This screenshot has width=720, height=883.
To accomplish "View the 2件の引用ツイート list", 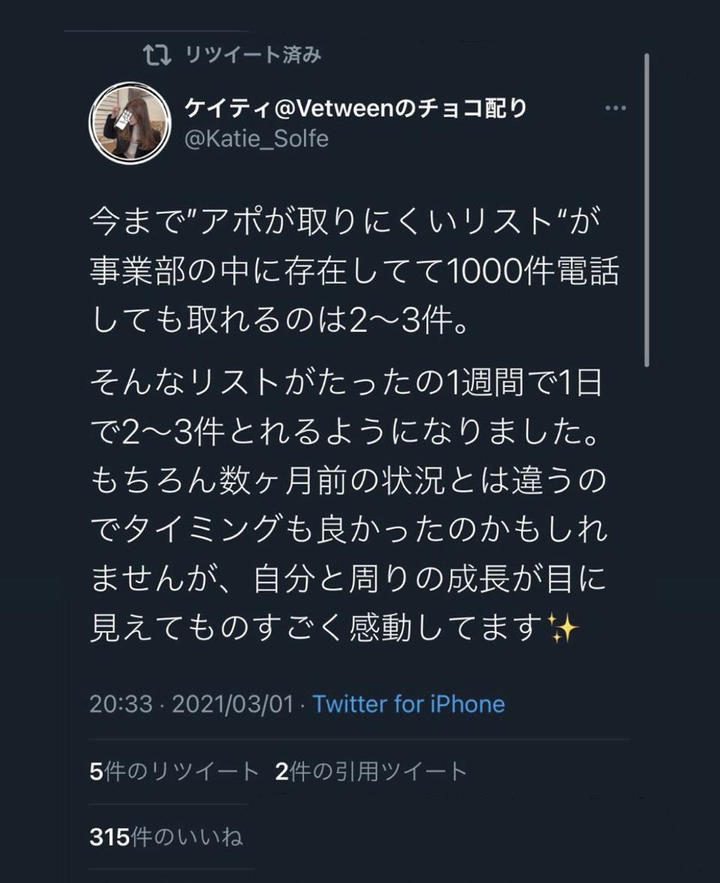I will [370, 771].
